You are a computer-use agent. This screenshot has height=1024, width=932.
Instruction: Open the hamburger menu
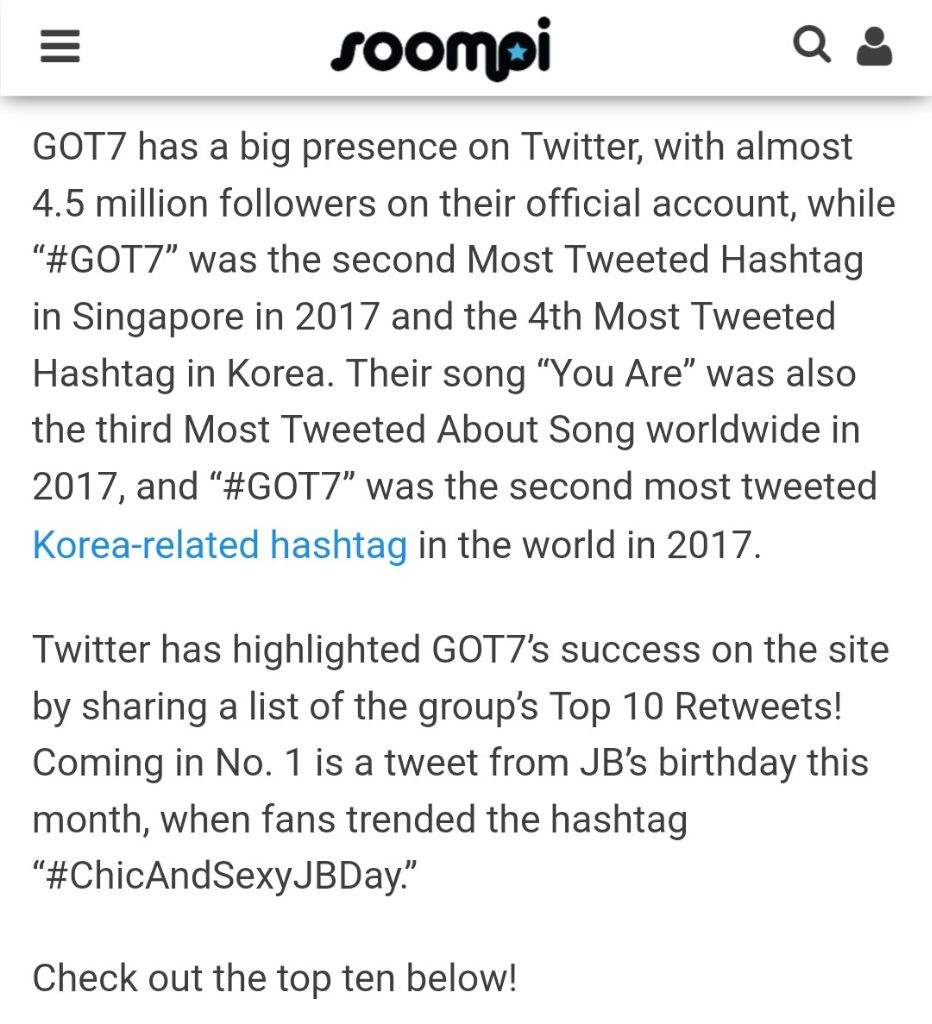tap(59, 46)
